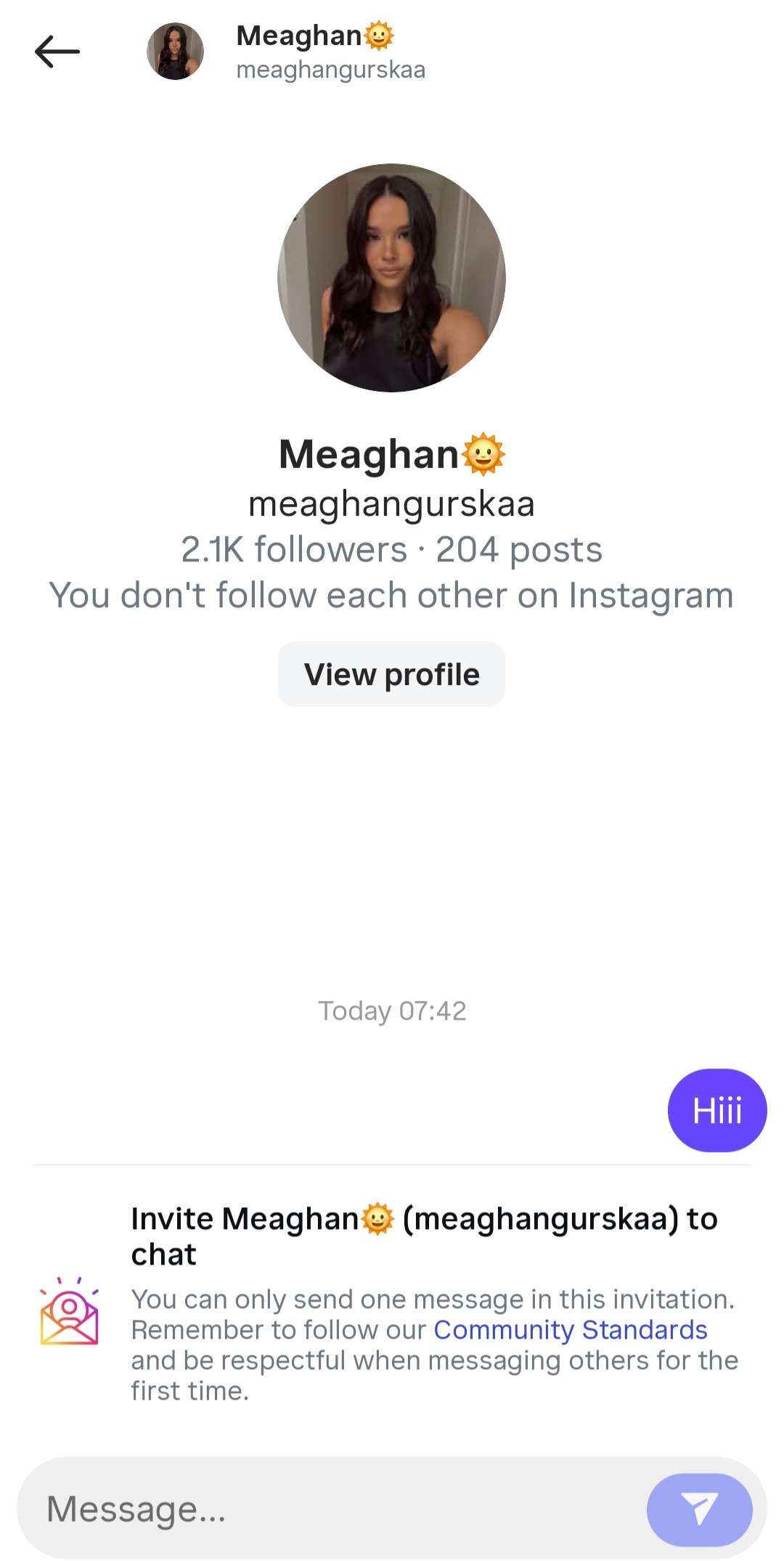Tap the View profile button

(391, 674)
